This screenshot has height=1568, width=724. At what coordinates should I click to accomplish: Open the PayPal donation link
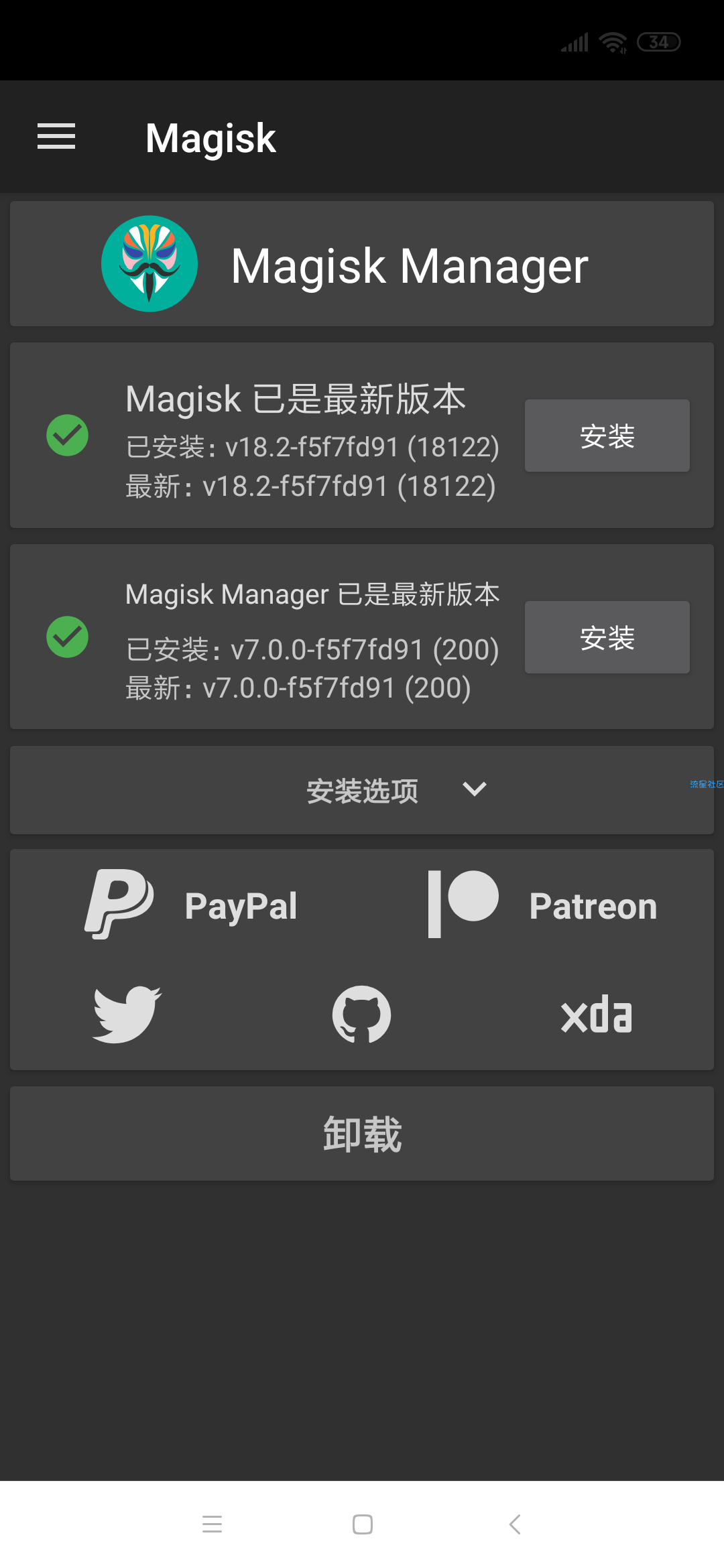192,905
